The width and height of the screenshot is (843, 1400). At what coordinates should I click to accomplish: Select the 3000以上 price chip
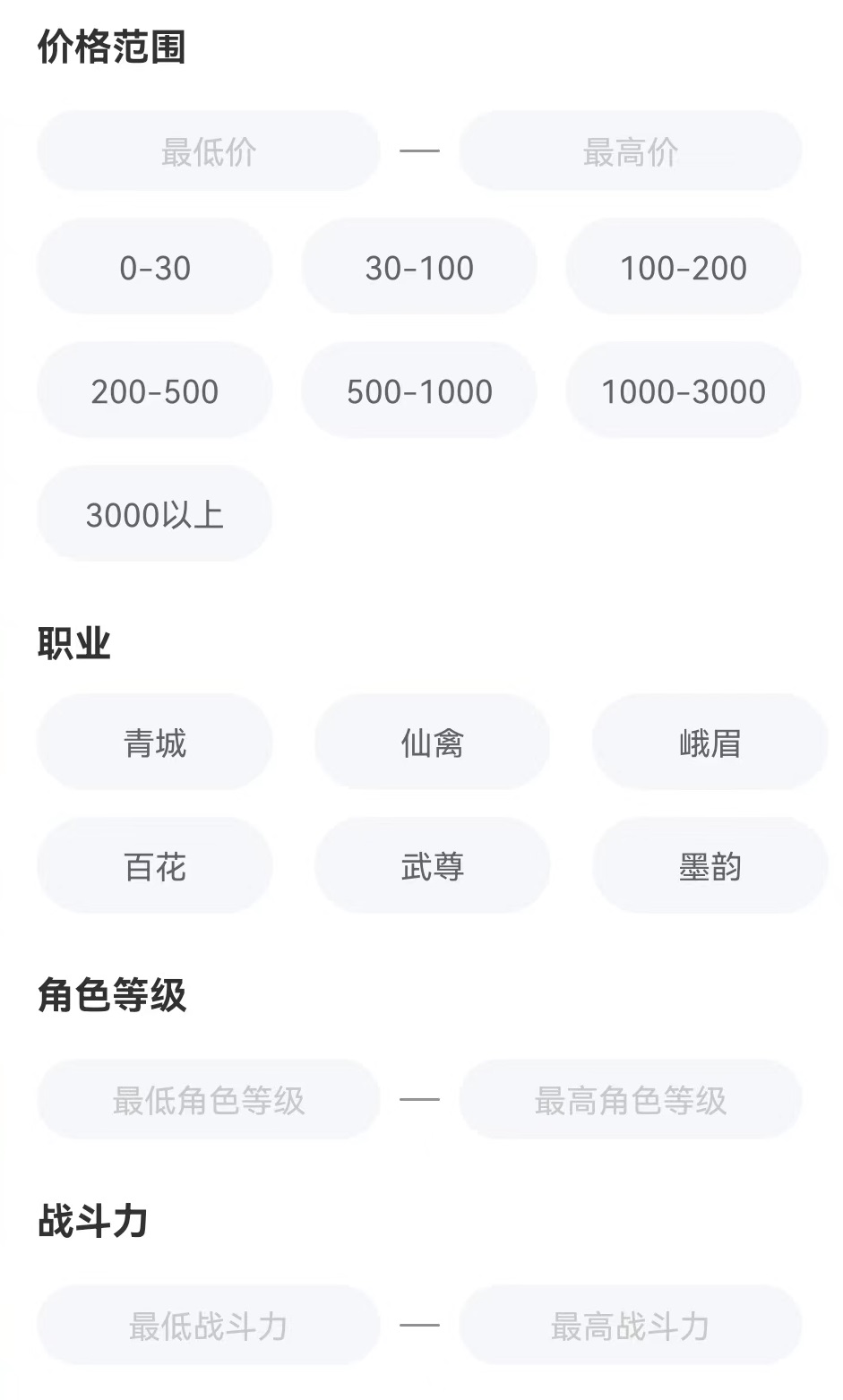click(155, 514)
